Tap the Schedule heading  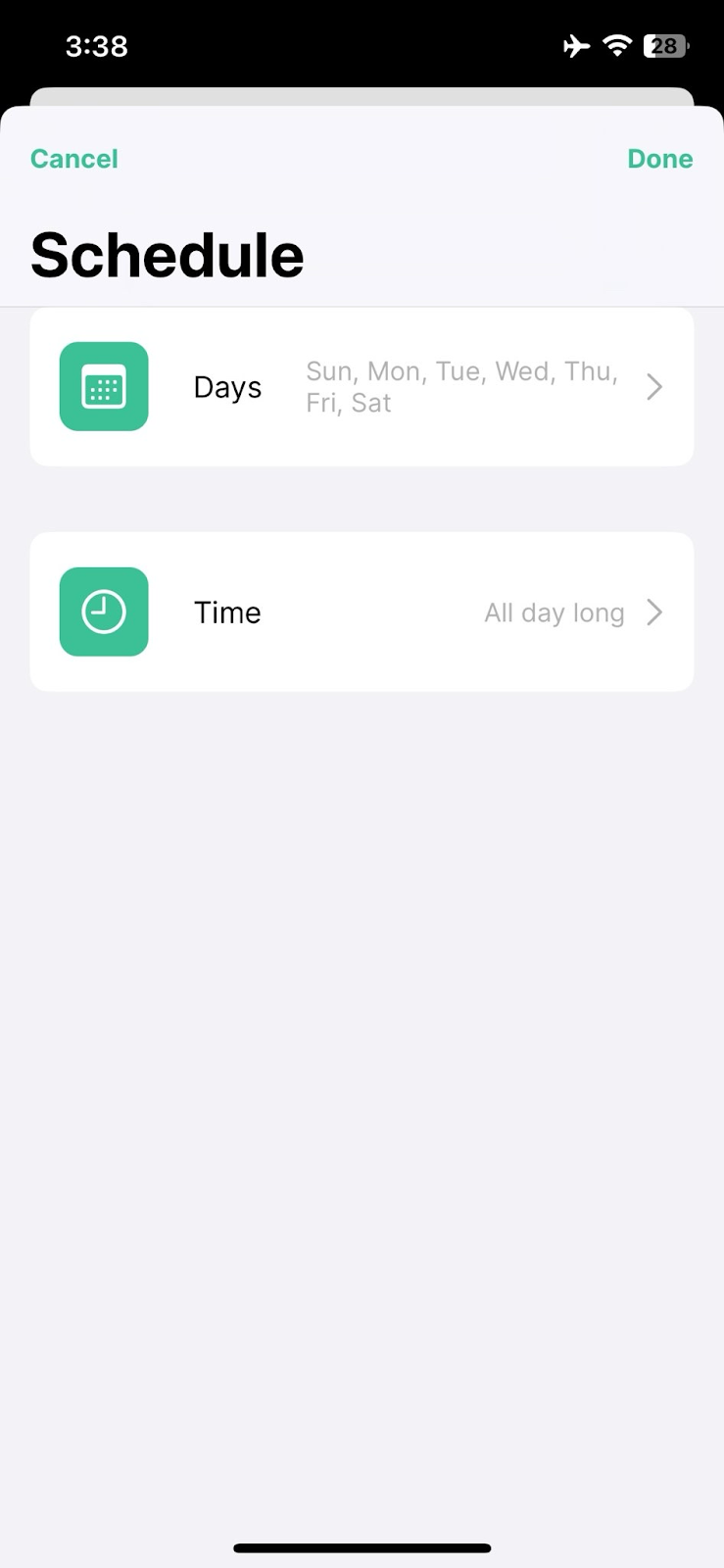click(167, 254)
